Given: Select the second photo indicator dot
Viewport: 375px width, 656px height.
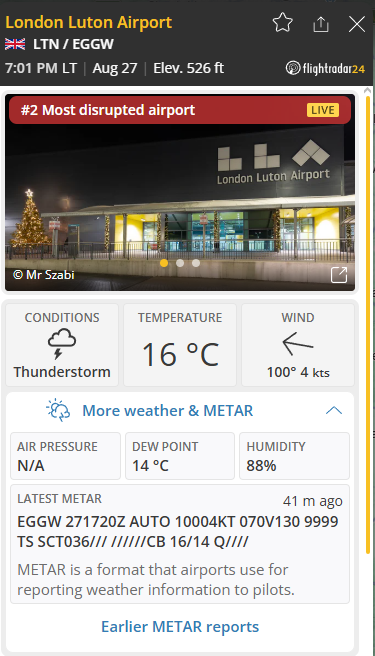Looking at the screenshot, I should click(180, 263).
